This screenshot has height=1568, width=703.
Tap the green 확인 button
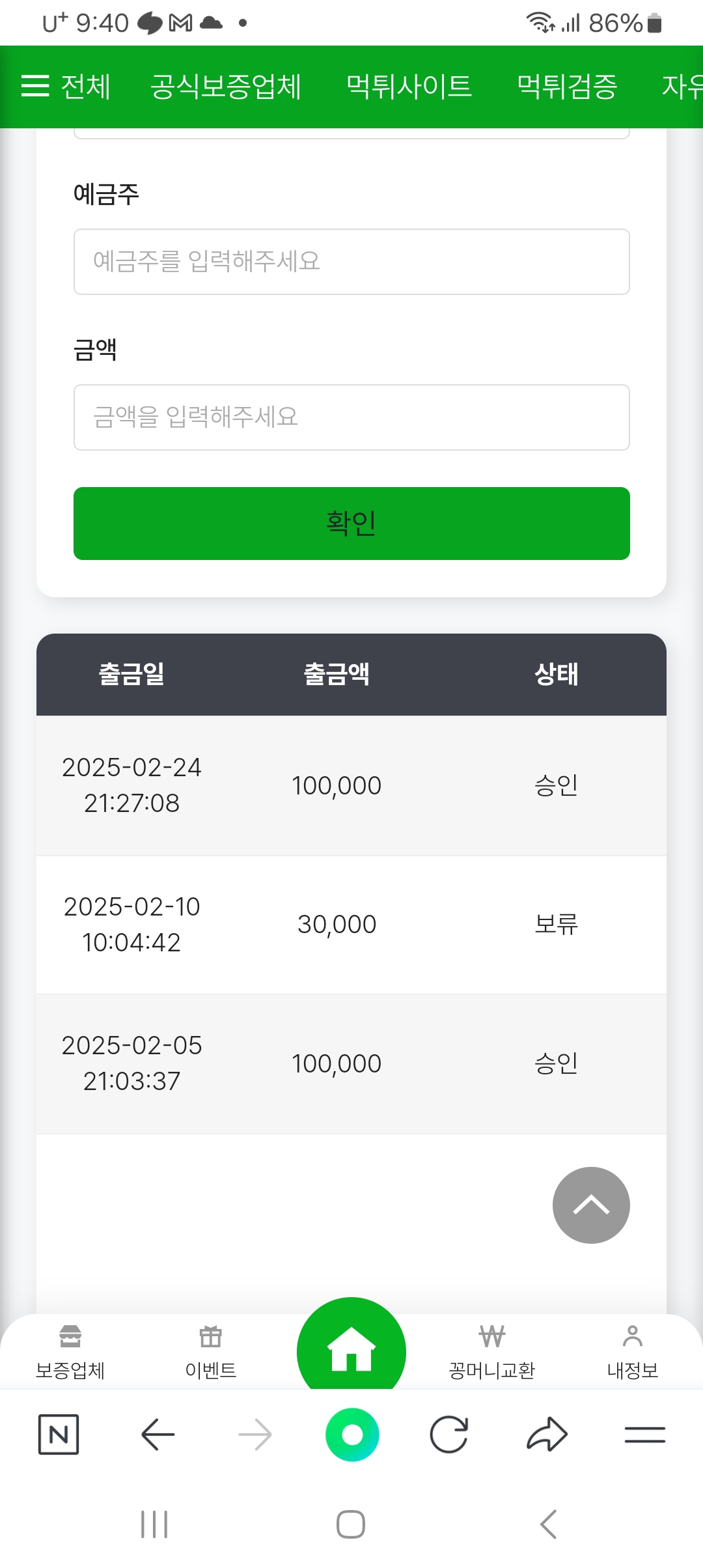click(x=351, y=524)
